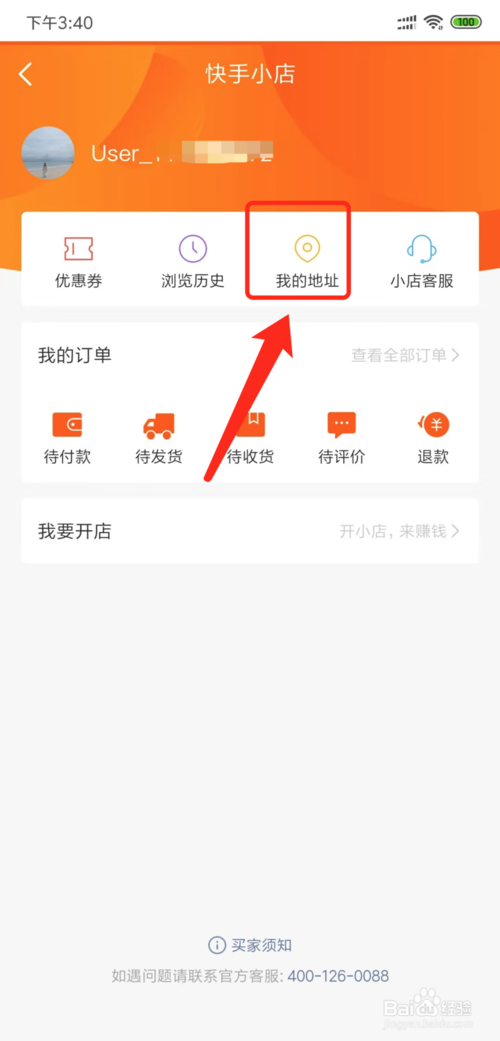
Task: Open 优惠券 coupons
Action: [x=78, y=262]
